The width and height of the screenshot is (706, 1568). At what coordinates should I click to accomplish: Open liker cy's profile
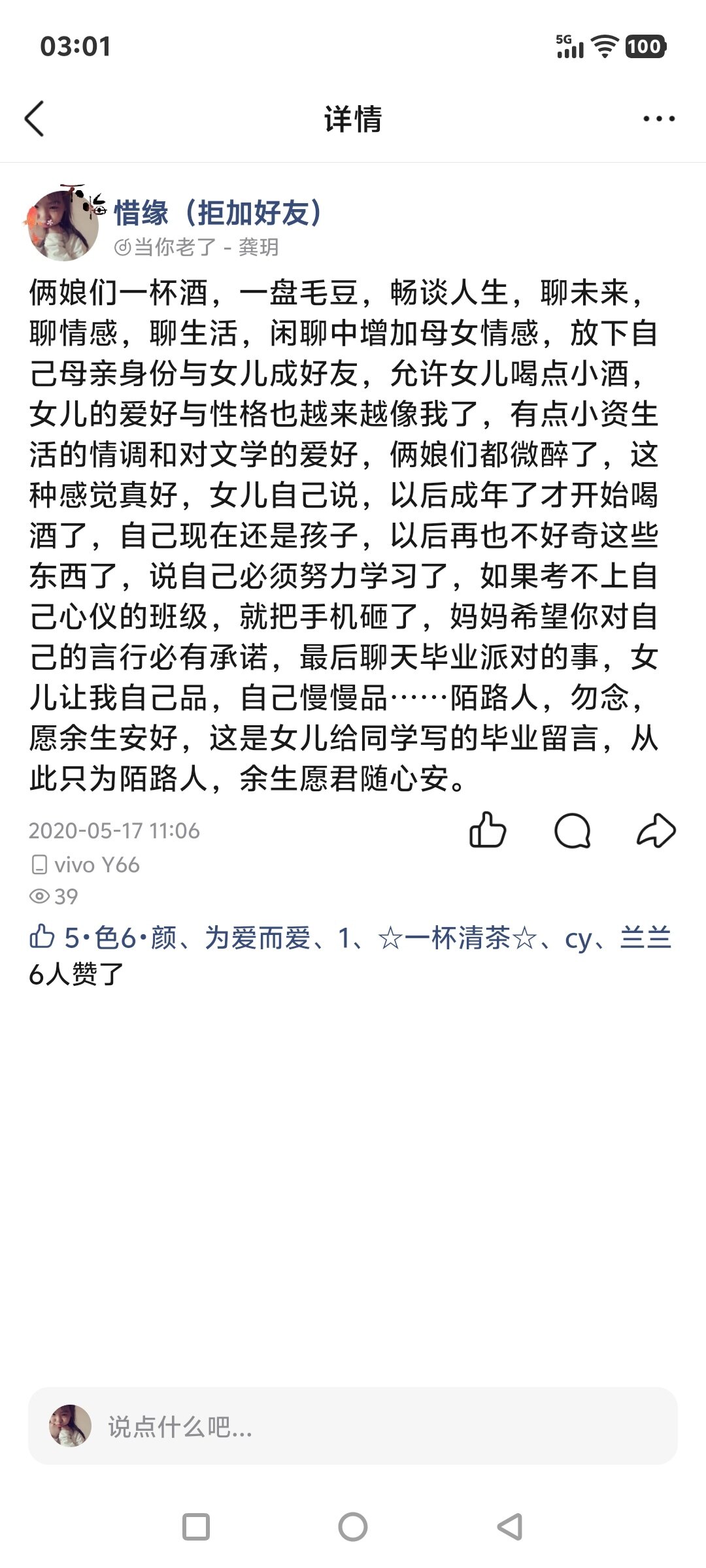tap(579, 939)
